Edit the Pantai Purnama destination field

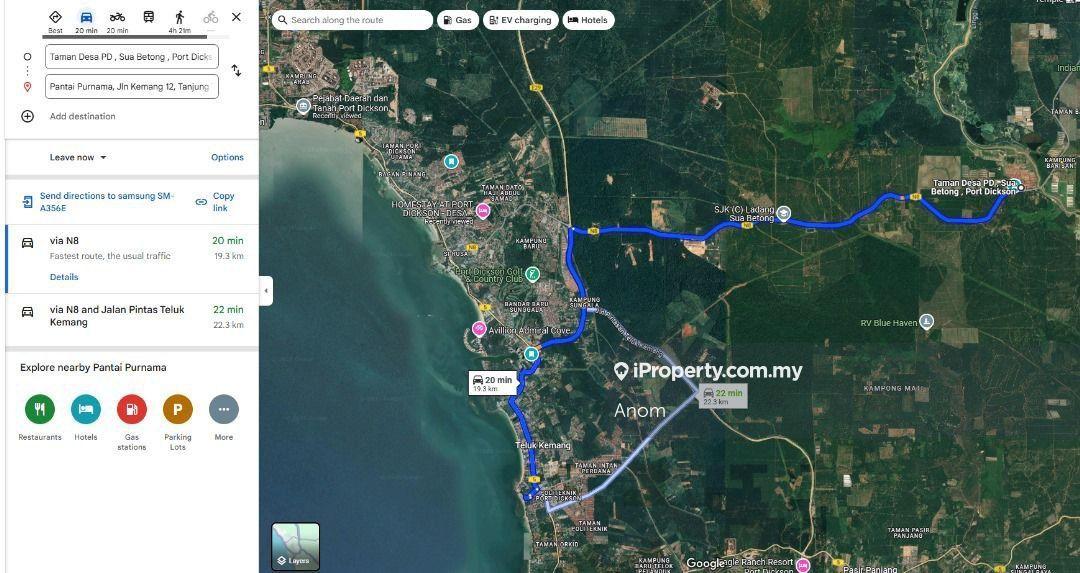[131, 86]
